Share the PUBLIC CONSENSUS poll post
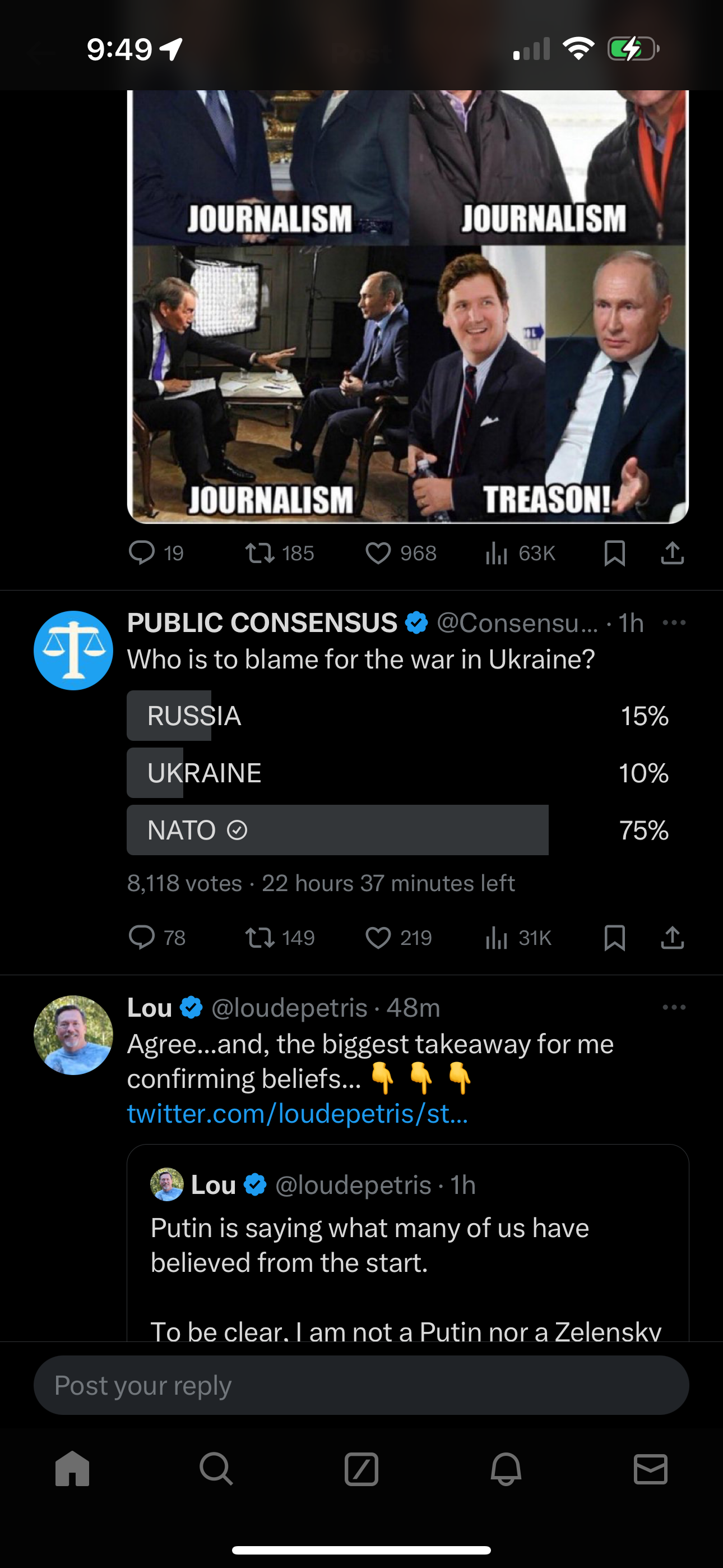Screen dimensions: 723x1568 click(673, 938)
